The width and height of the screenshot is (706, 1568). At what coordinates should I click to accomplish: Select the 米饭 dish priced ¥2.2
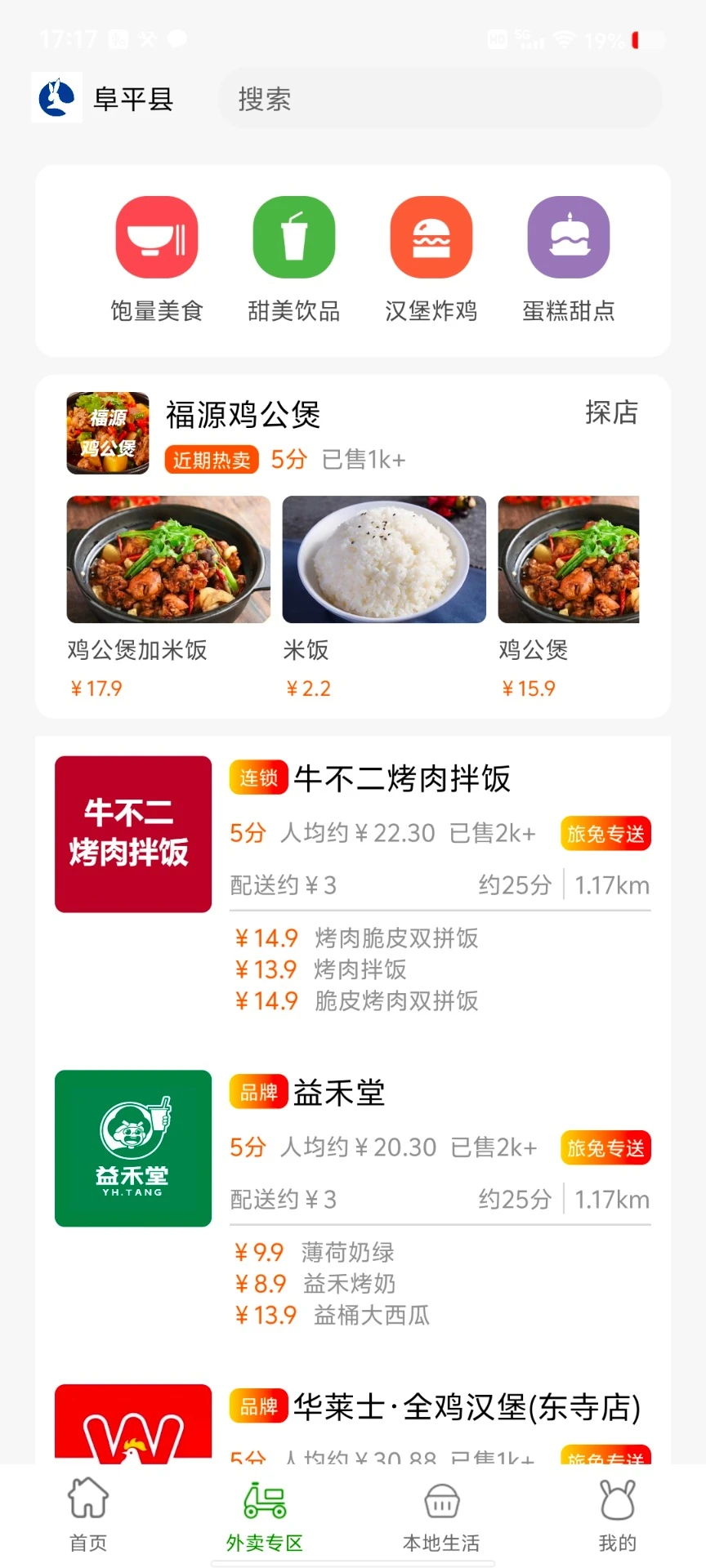pos(383,559)
